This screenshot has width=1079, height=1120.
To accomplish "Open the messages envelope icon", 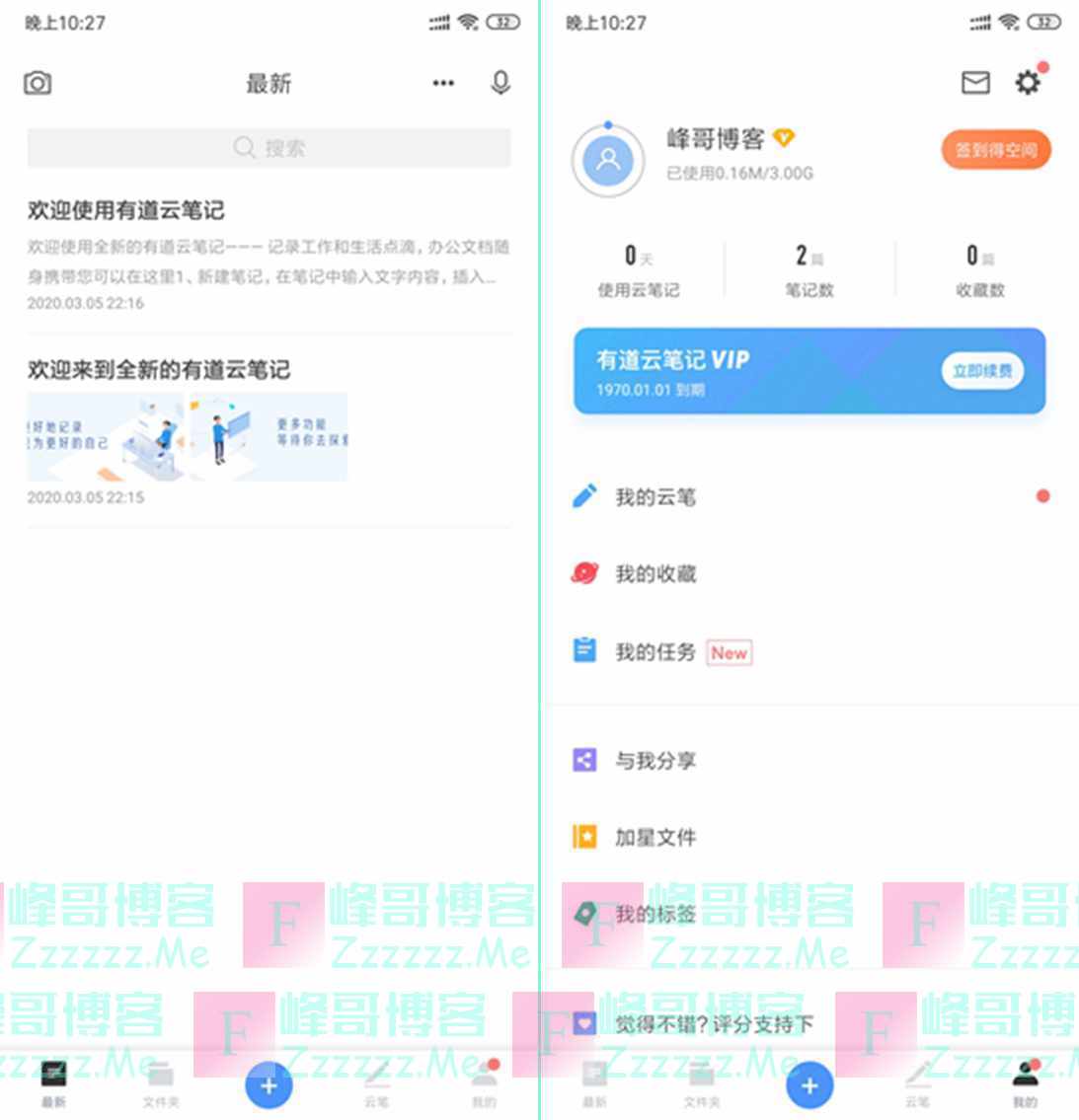I will (x=975, y=83).
